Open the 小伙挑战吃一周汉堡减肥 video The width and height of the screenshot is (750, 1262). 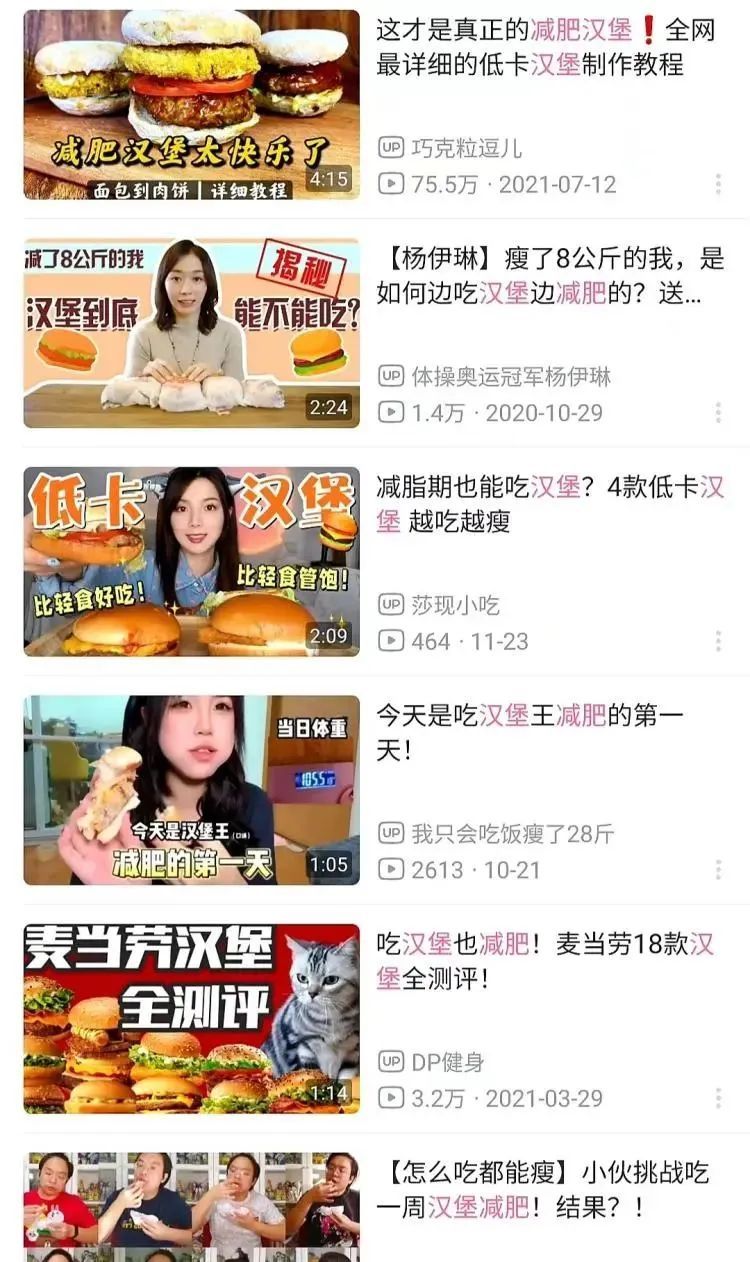pos(192,1207)
